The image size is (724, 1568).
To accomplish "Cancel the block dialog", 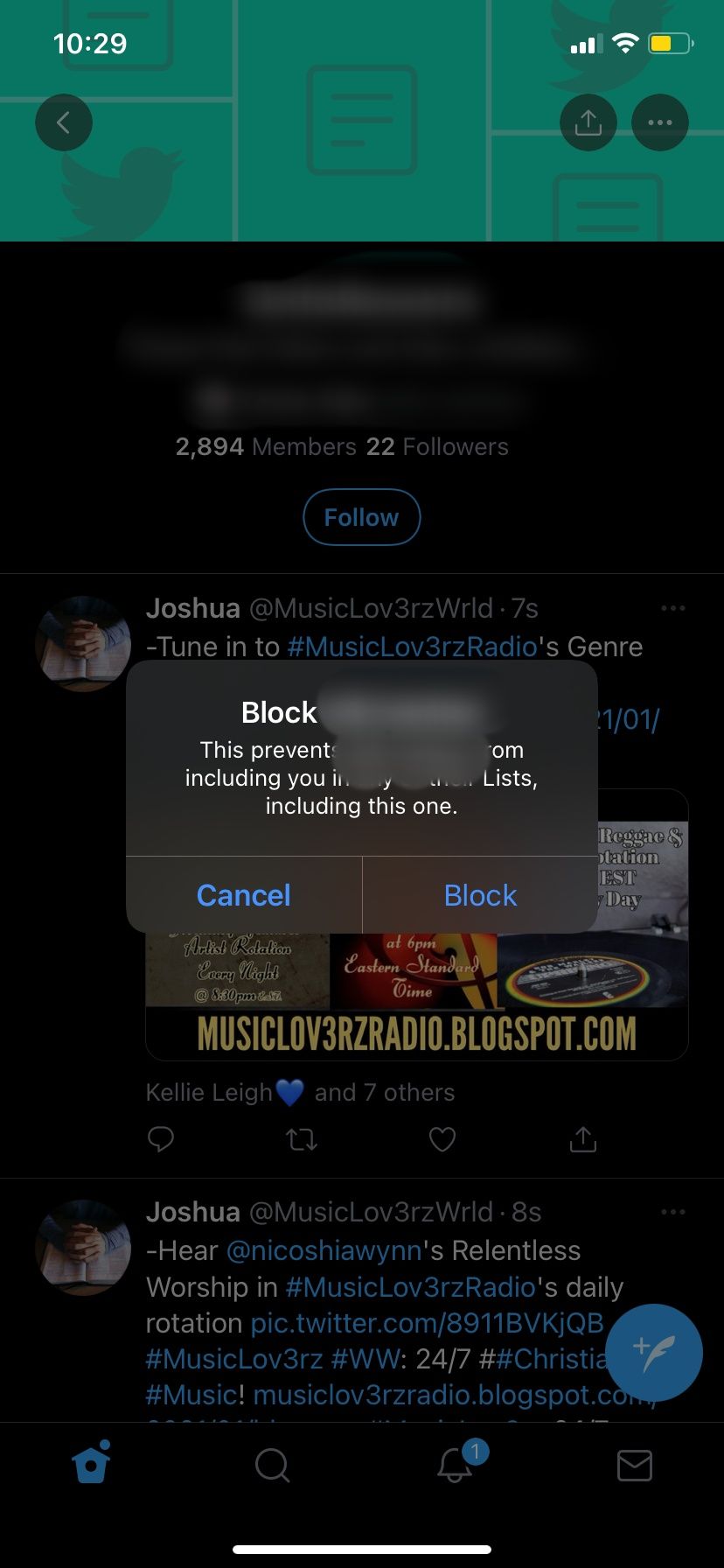I will (243, 895).
